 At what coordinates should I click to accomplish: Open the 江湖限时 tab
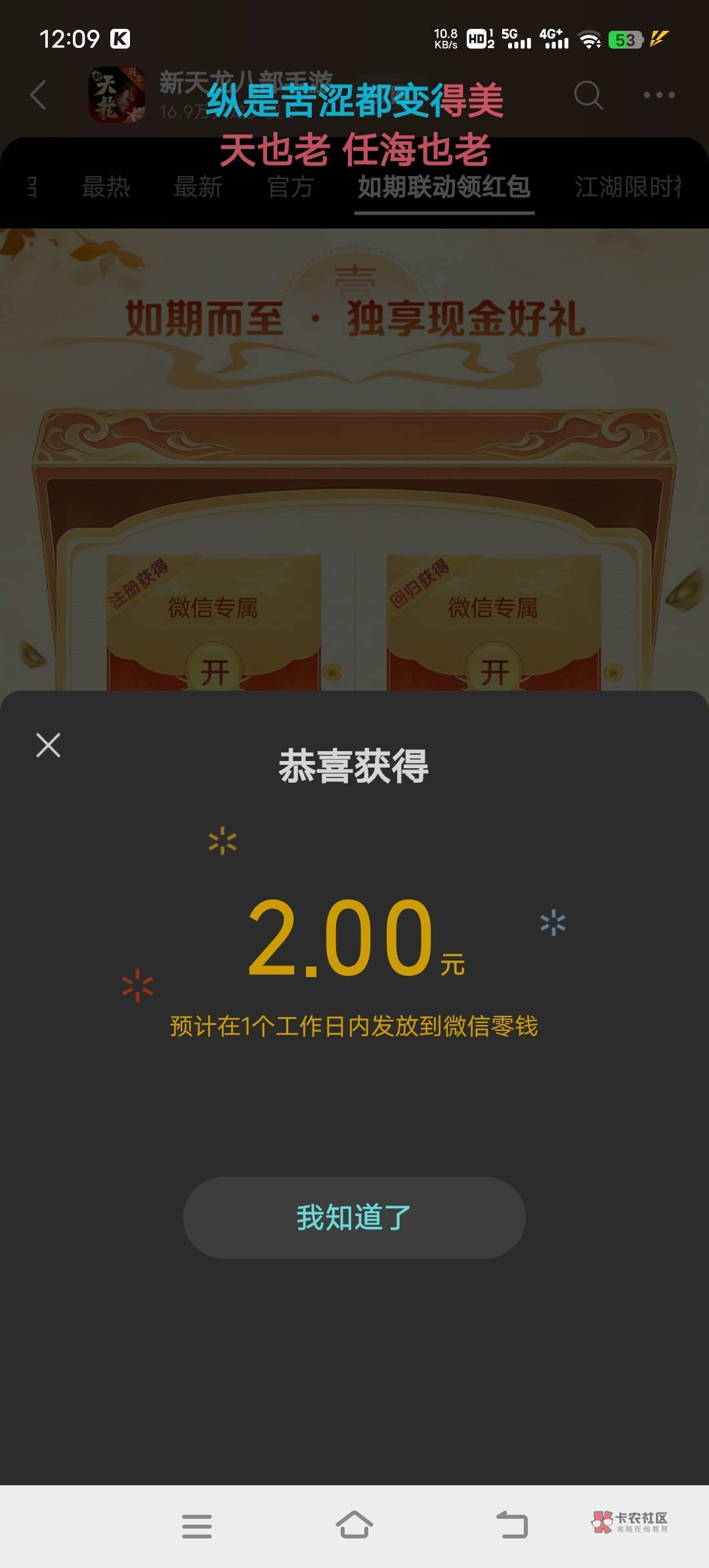click(x=628, y=187)
